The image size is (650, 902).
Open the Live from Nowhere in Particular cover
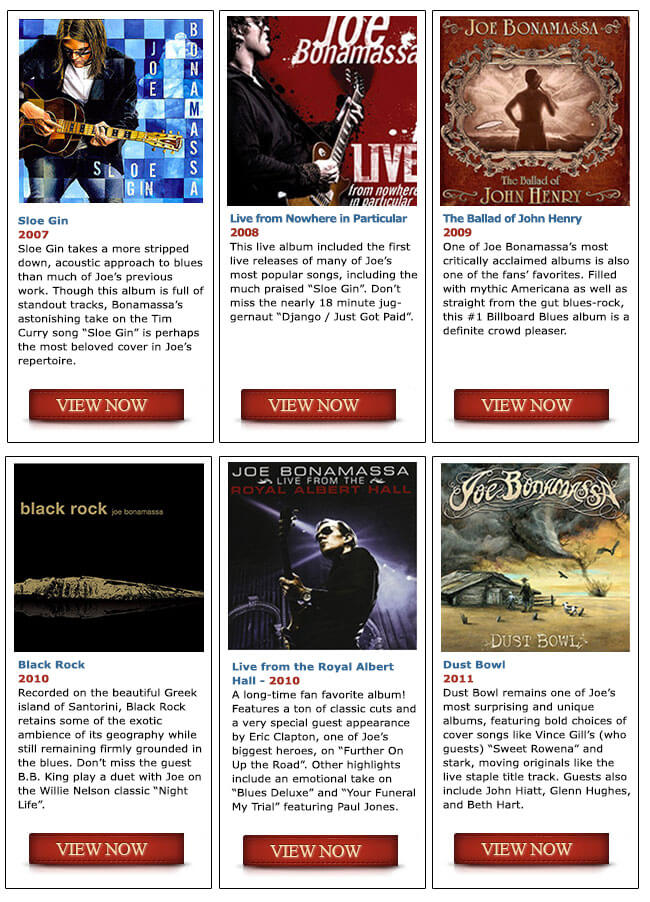tap(322, 110)
